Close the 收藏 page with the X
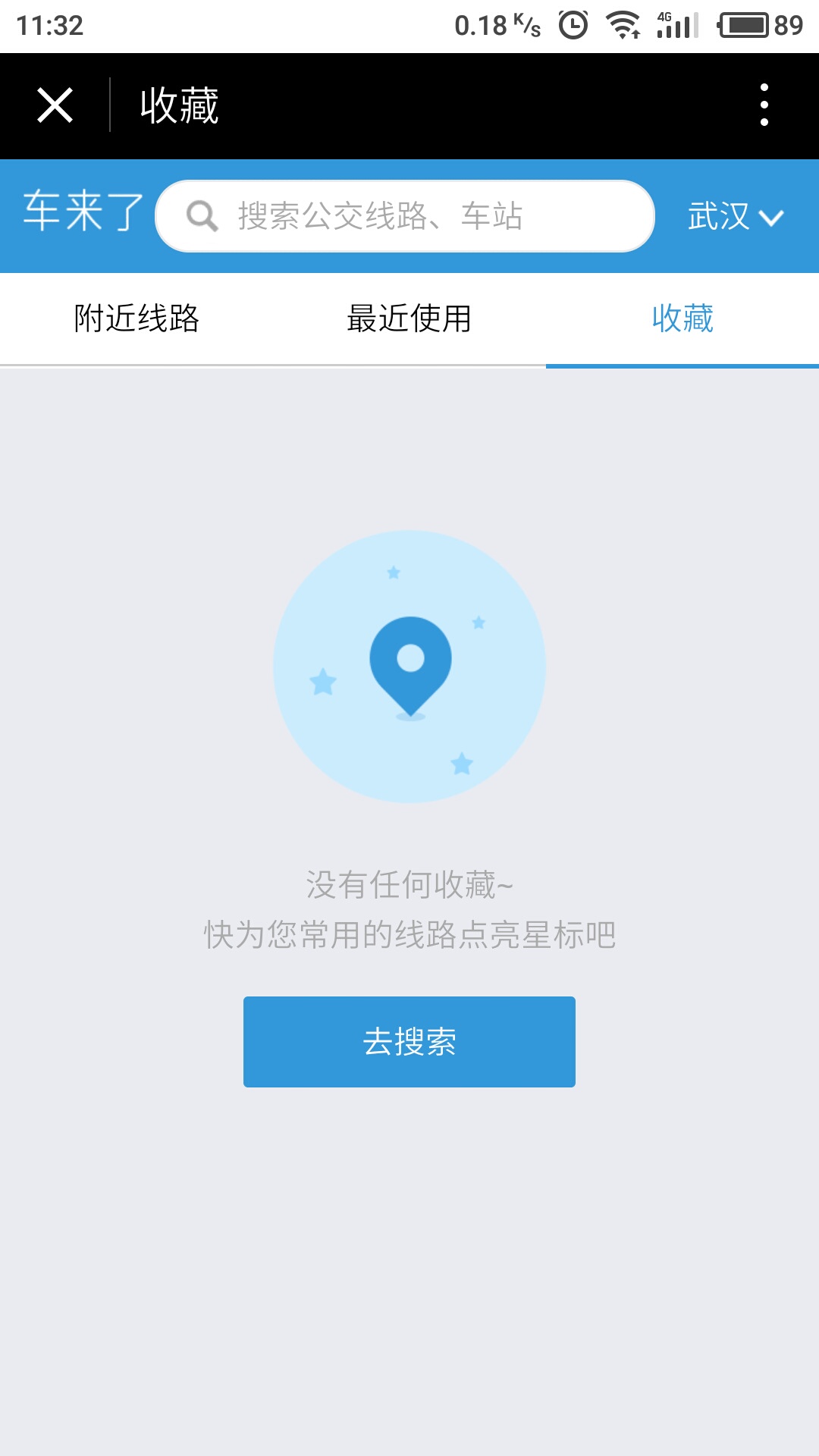The image size is (819, 1456). point(55,105)
